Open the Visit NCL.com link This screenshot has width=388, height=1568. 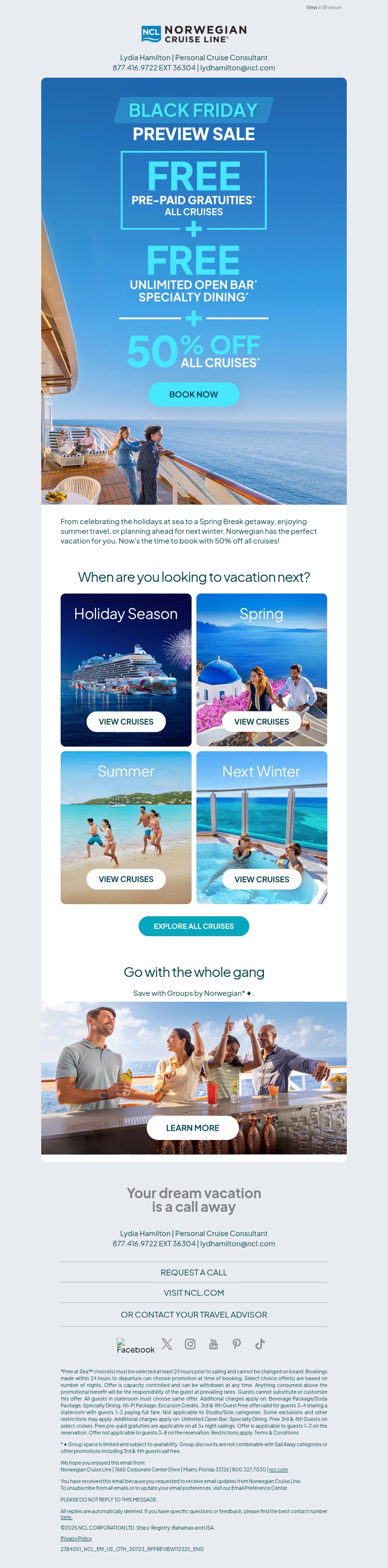[x=194, y=1292]
